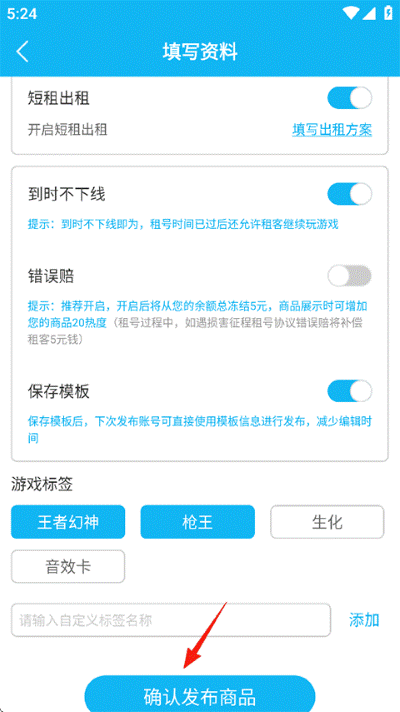This screenshot has width=400, height=712.
Task: Tap 添加 to add custom tag
Action: 364,620
